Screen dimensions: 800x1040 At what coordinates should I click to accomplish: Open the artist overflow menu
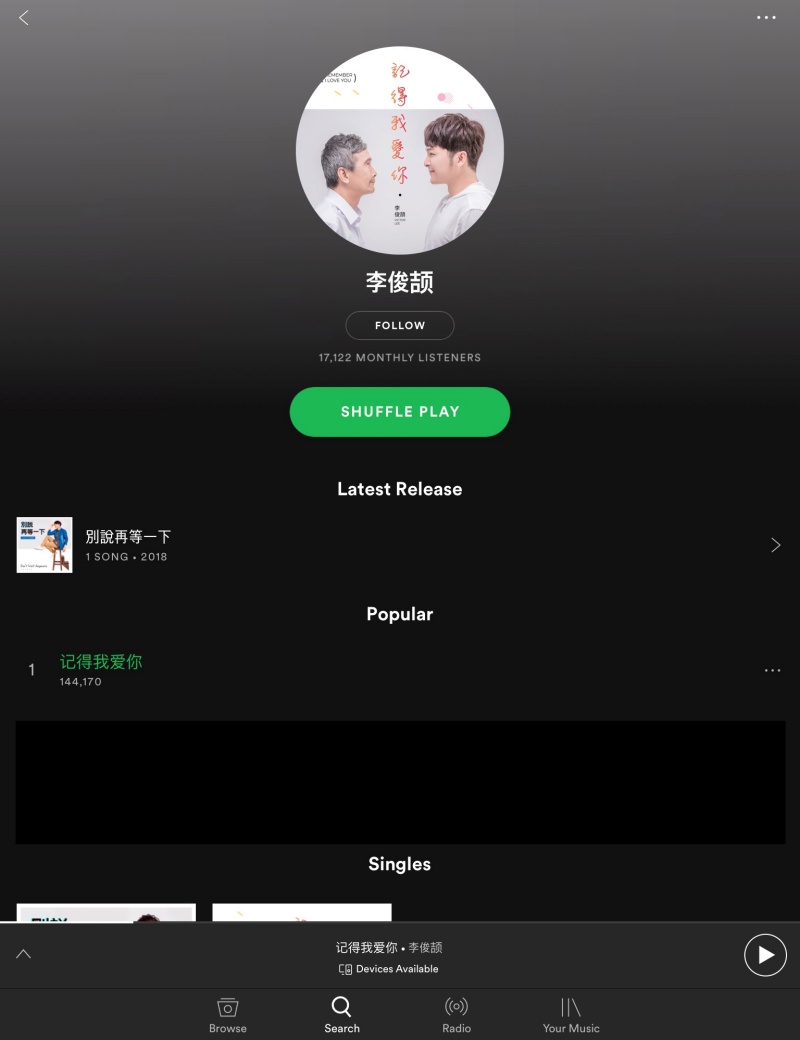click(766, 18)
